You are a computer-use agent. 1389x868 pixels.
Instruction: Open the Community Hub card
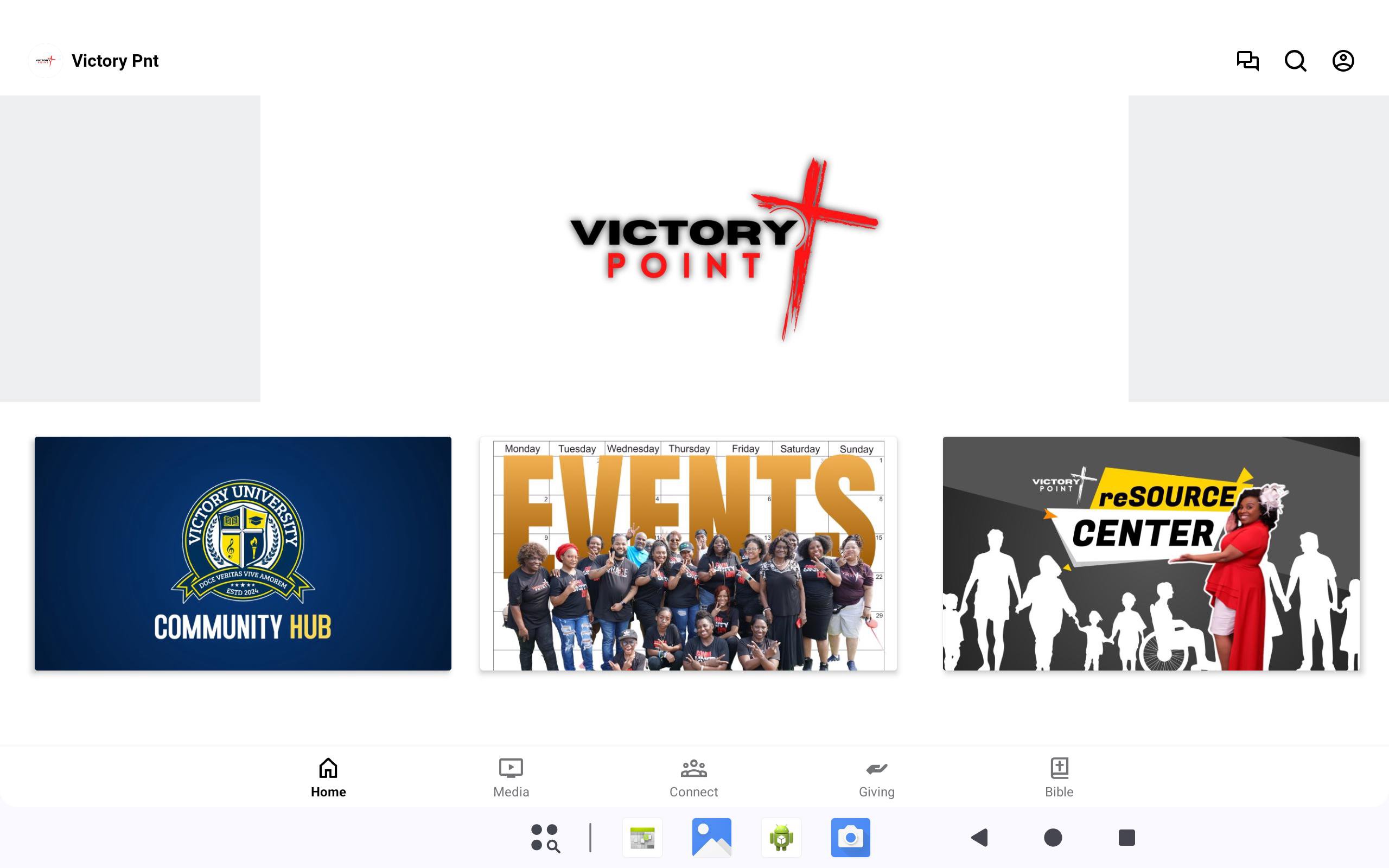point(243,553)
